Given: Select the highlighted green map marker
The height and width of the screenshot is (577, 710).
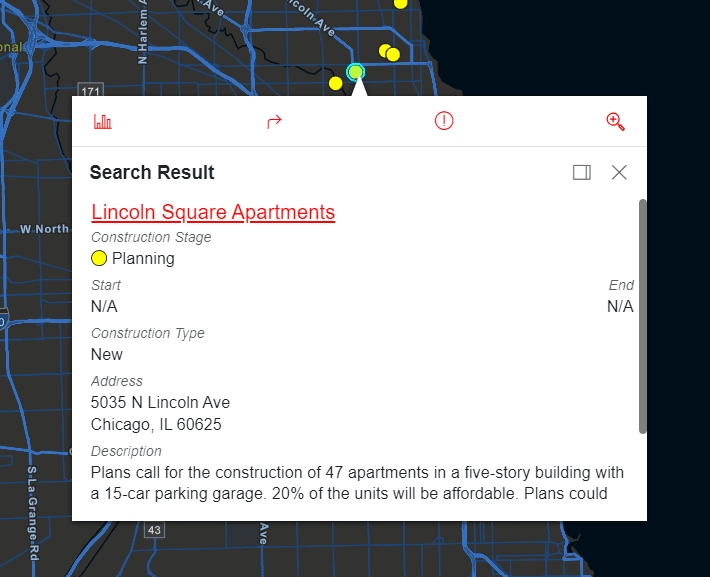Looking at the screenshot, I should pos(355,72).
